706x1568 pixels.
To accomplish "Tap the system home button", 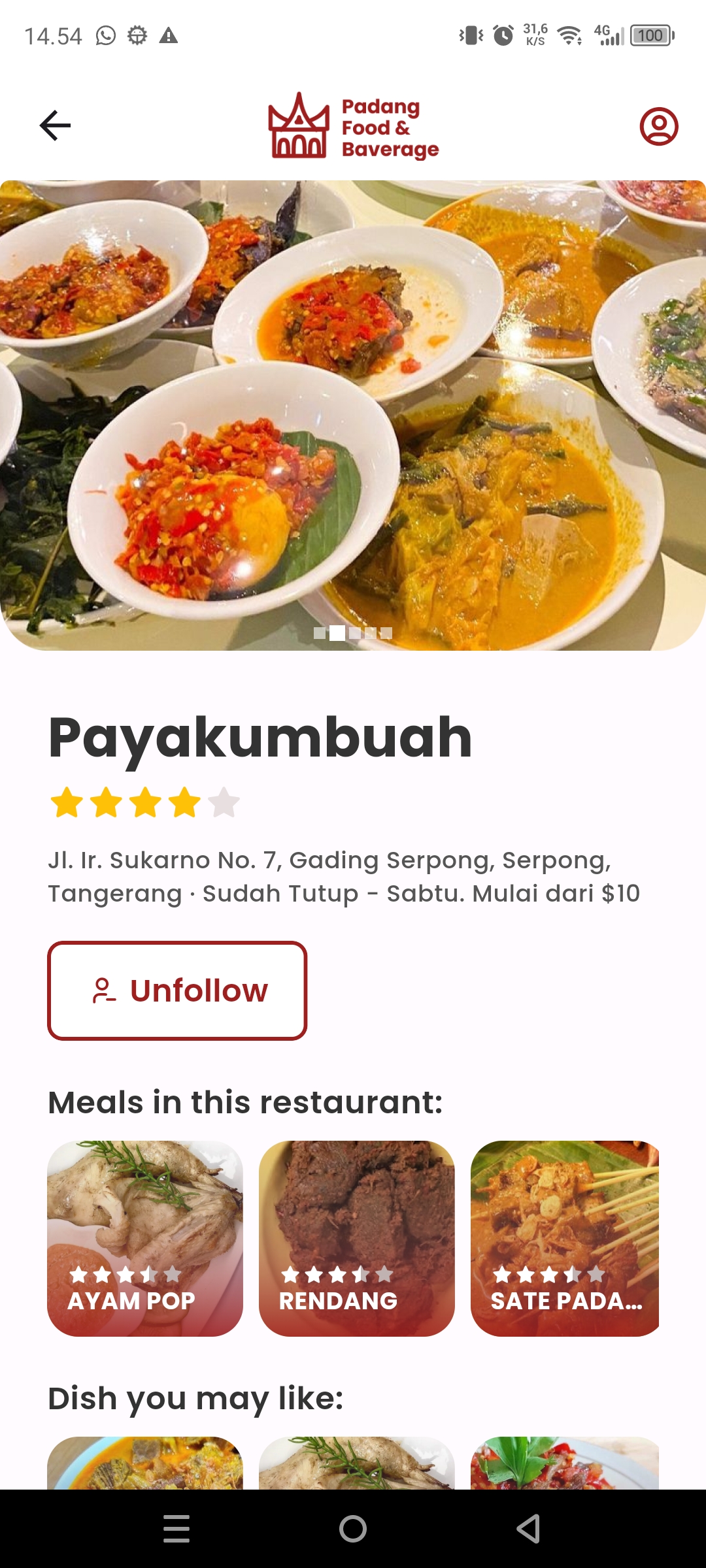I will pyautogui.click(x=353, y=1529).
